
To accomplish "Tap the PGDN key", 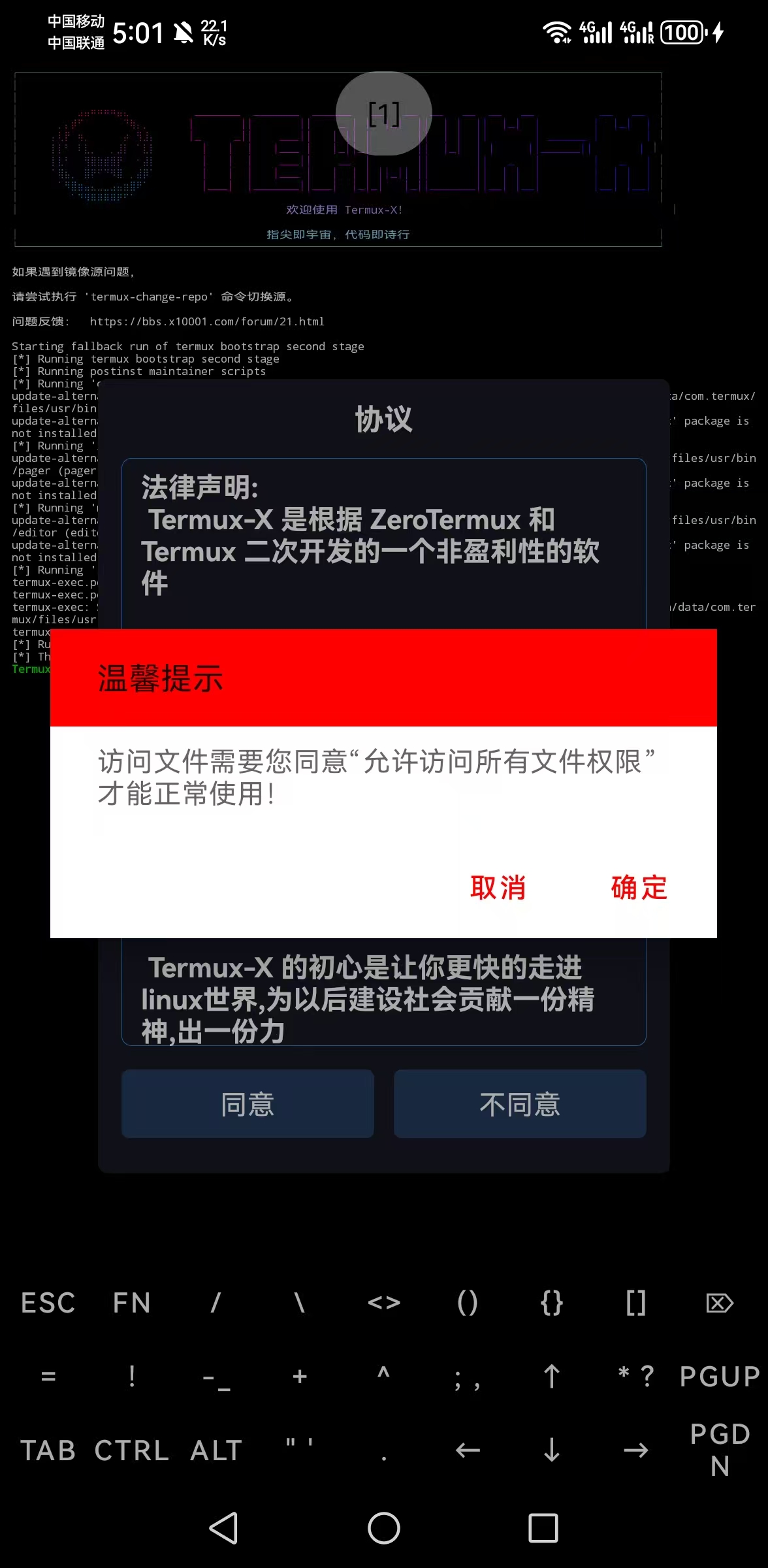I will coord(720,1450).
